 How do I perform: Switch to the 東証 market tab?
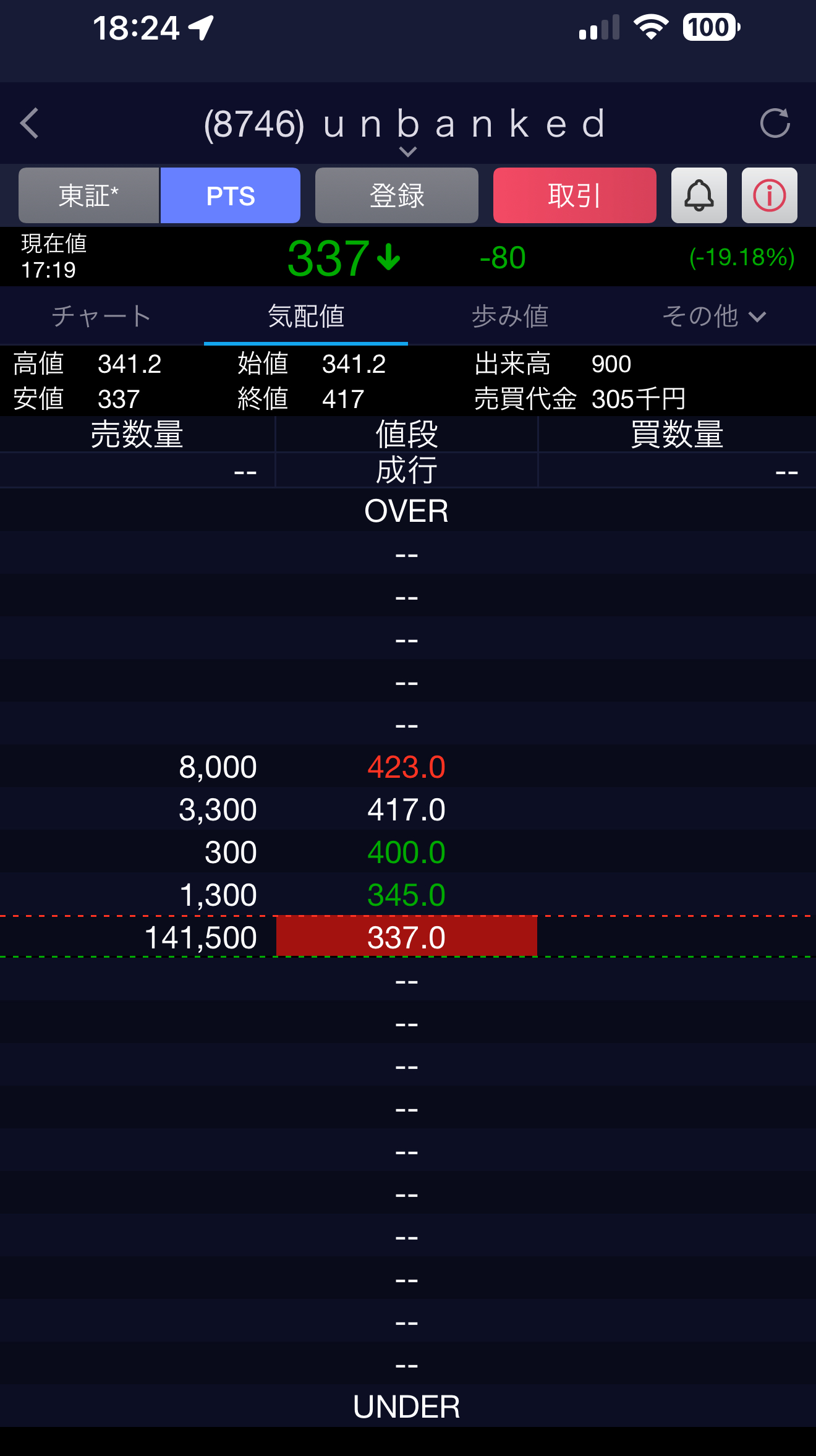[88, 195]
